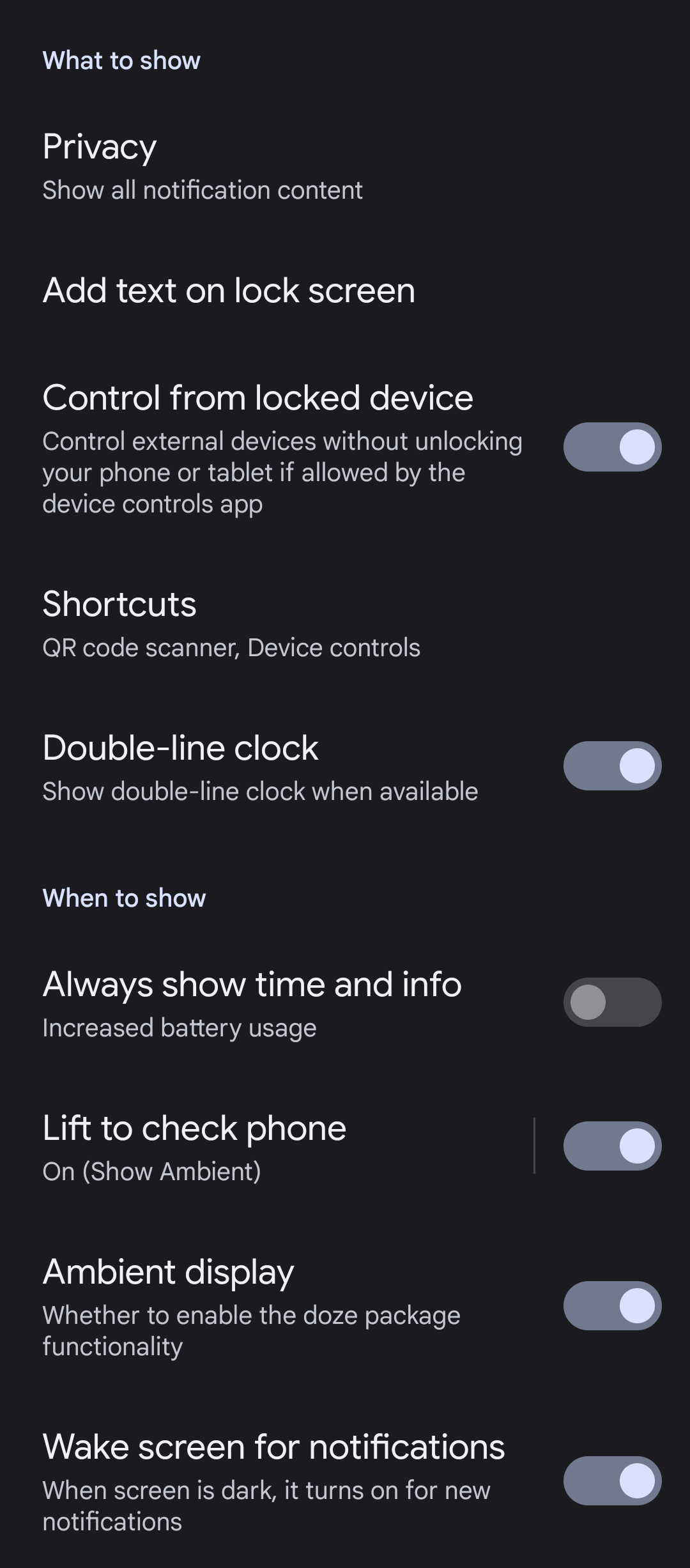
Task: Disable the Double-line clock switch
Action: click(x=611, y=765)
